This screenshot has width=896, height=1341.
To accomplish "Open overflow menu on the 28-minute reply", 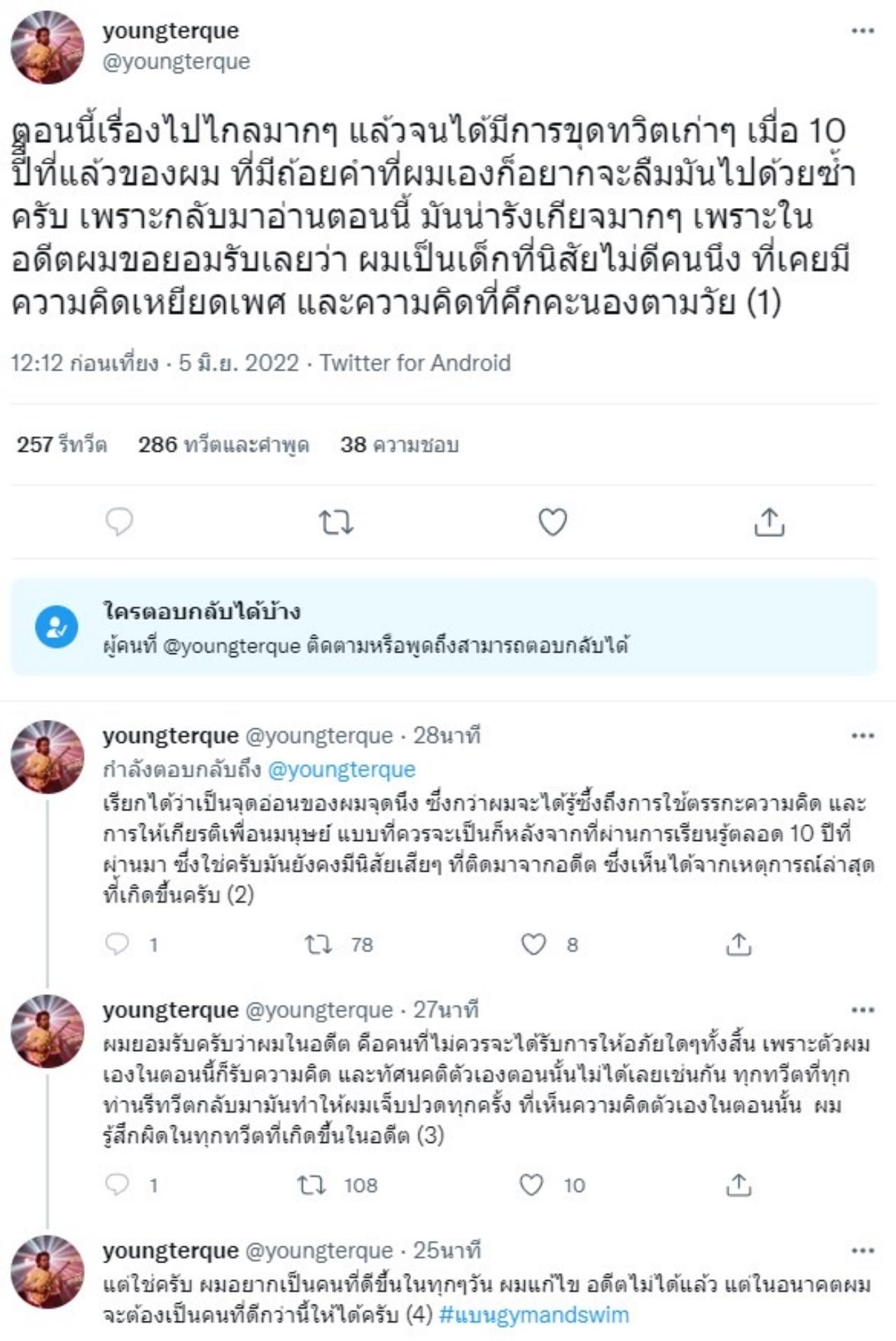I will [862, 735].
